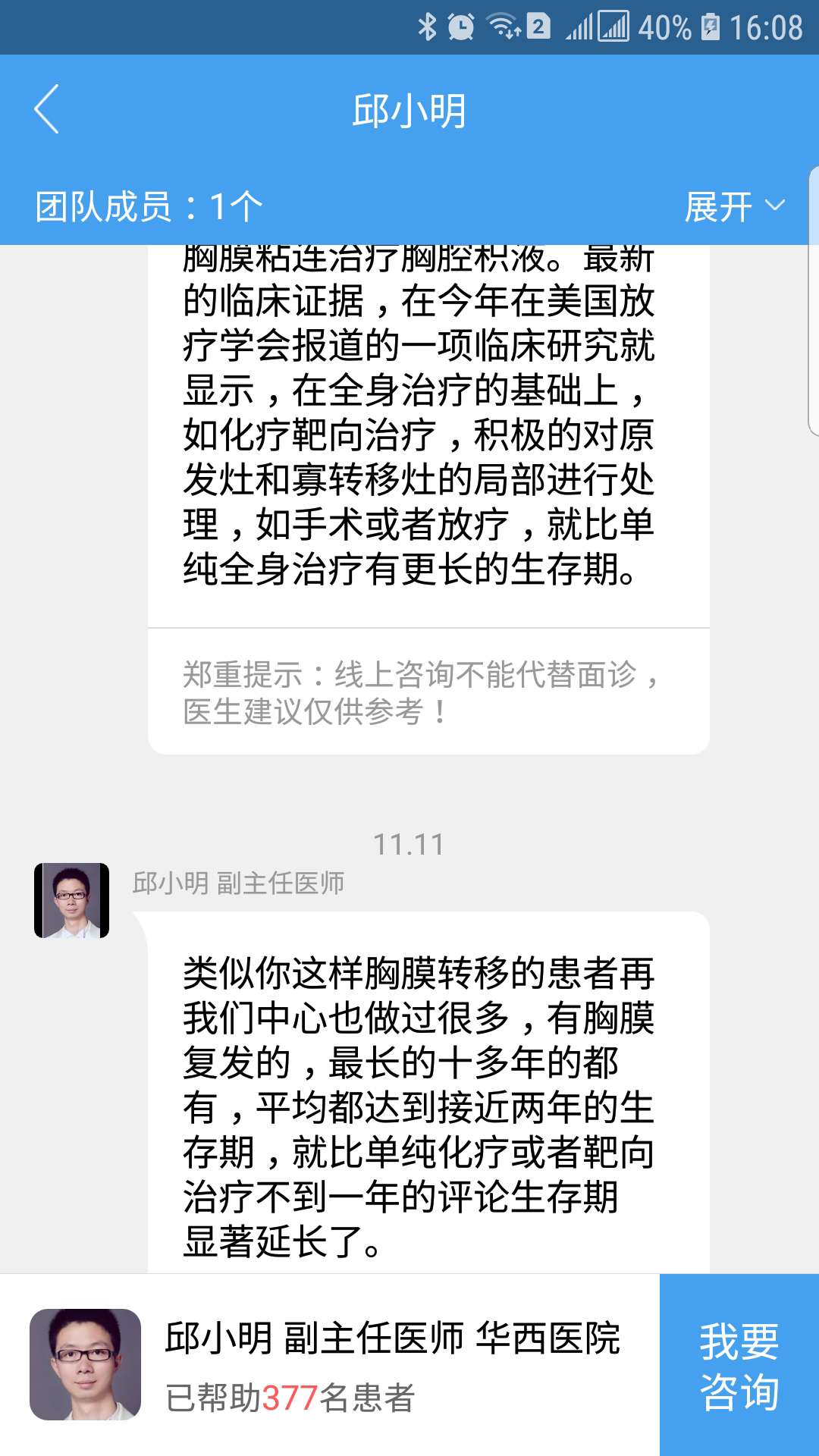Go back using the top-left arrow
This screenshot has width=819, height=1456.
(x=47, y=110)
